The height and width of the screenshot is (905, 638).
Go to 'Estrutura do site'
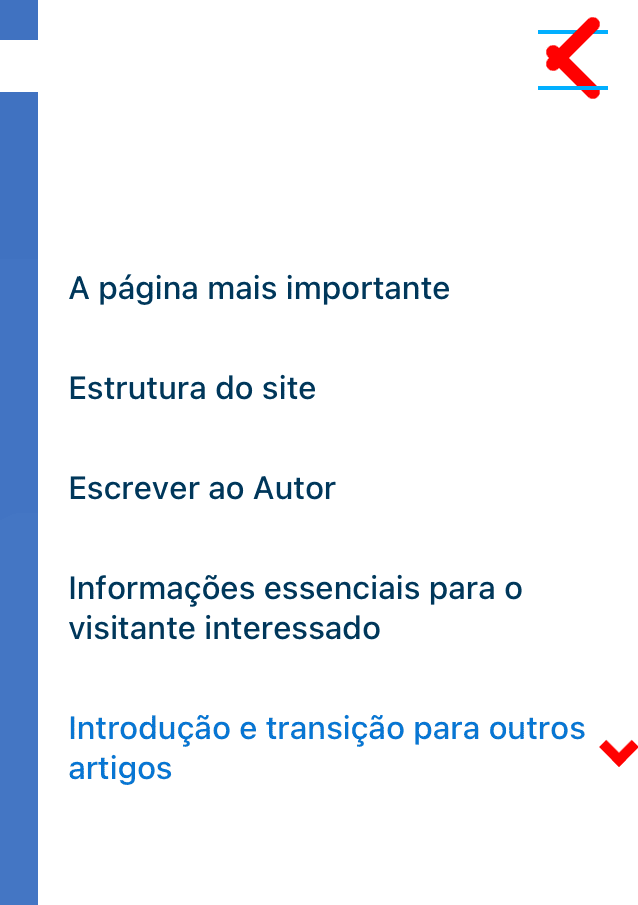(192, 388)
